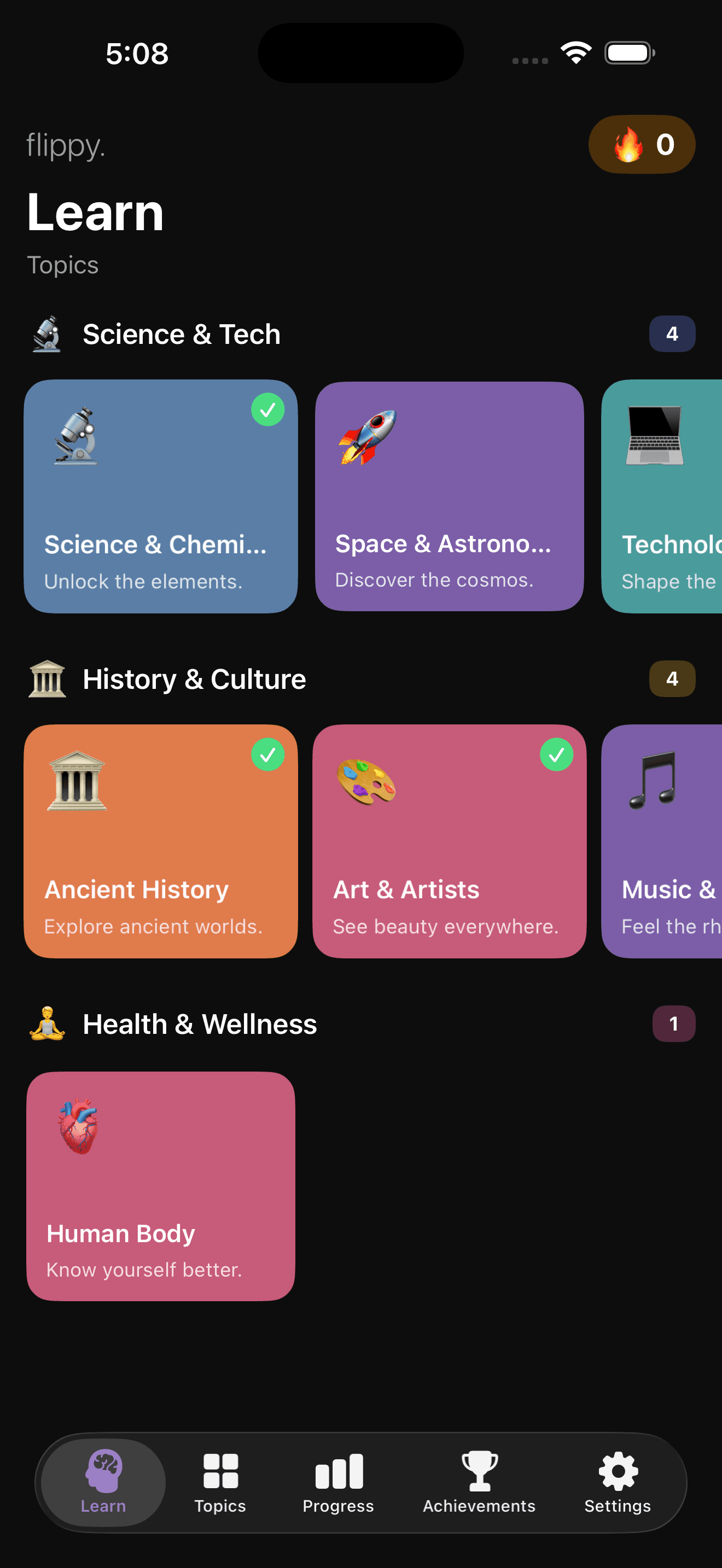Tap the green completion checkmark on Ancient History
Screen dimensions: 722x1568
pyautogui.click(x=269, y=755)
